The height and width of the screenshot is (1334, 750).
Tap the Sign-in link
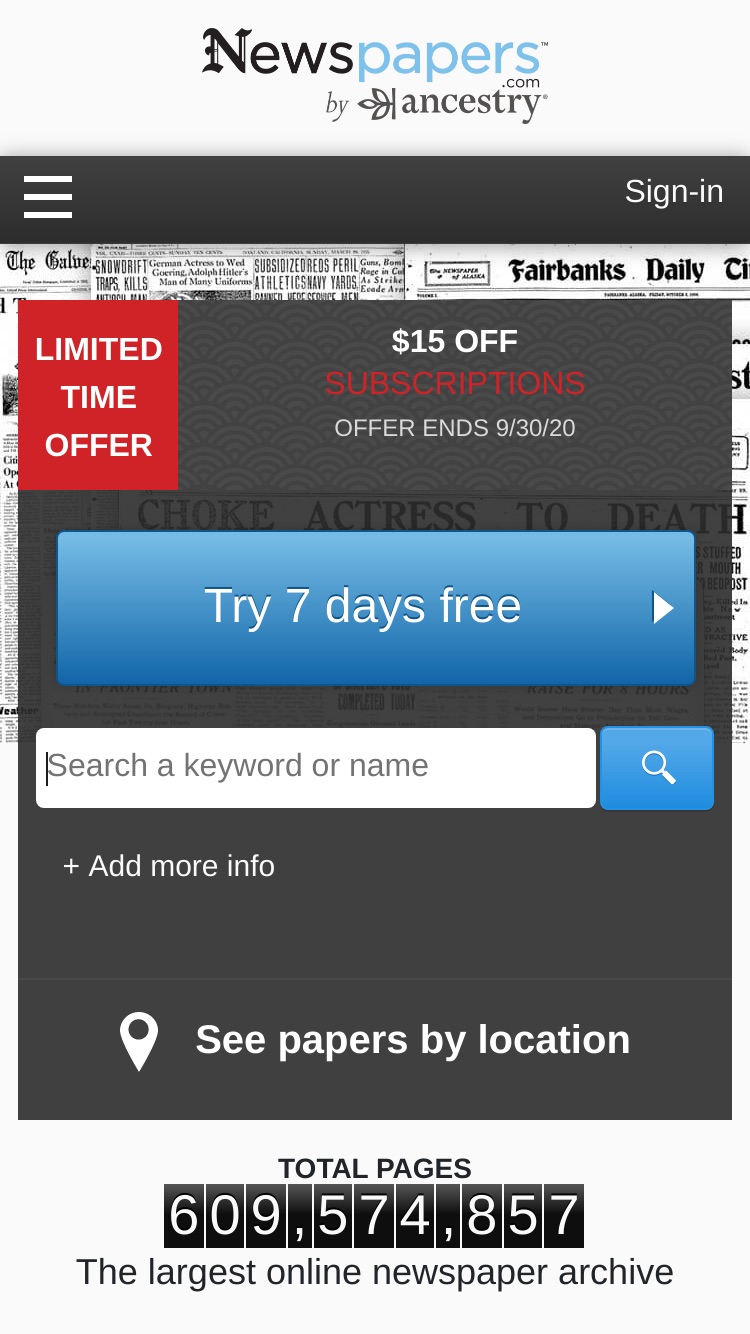[674, 191]
